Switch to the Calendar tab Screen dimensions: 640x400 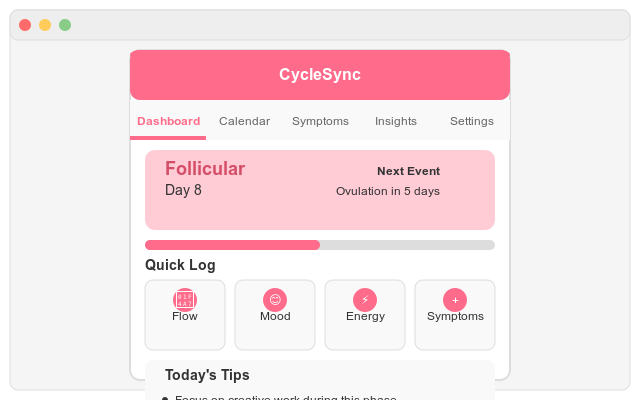click(x=244, y=121)
